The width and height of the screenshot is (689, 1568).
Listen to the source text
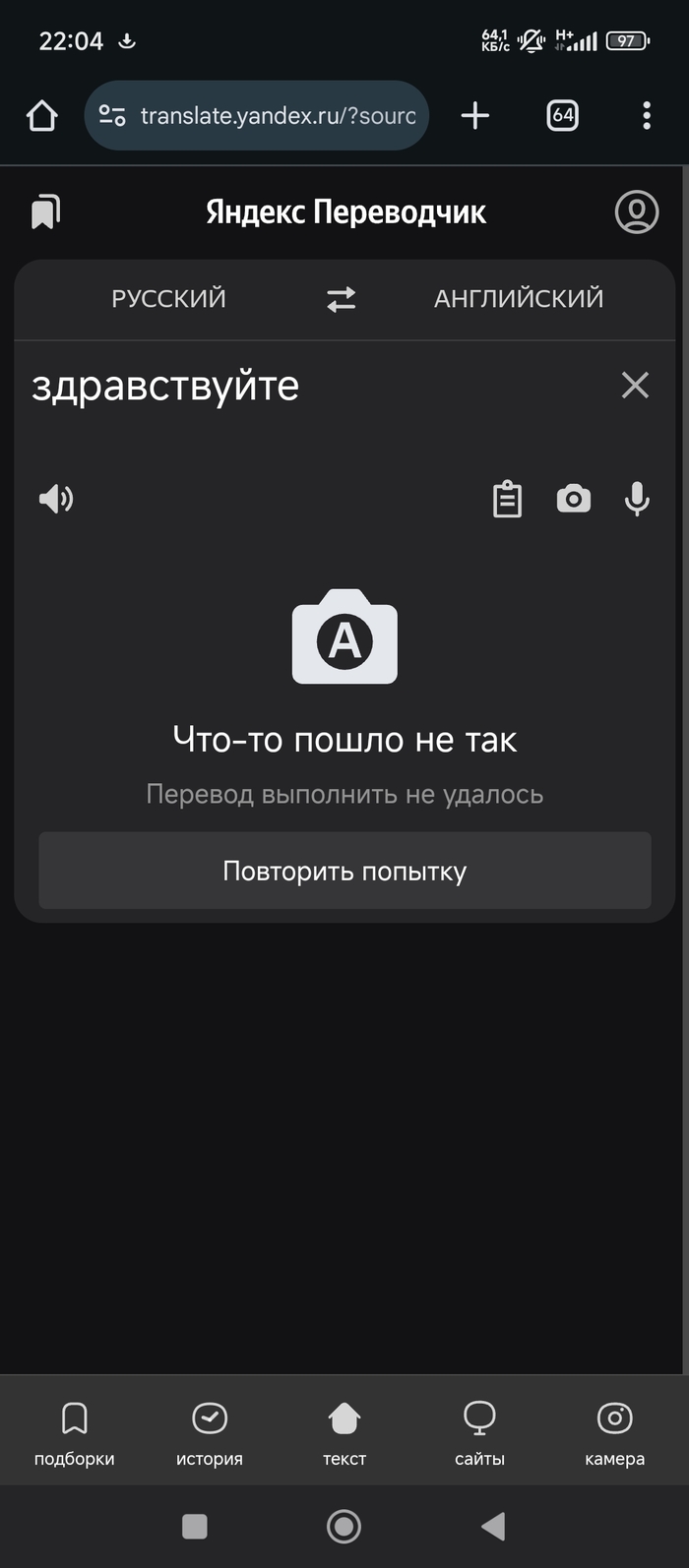pyautogui.click(x=56, y=500)
